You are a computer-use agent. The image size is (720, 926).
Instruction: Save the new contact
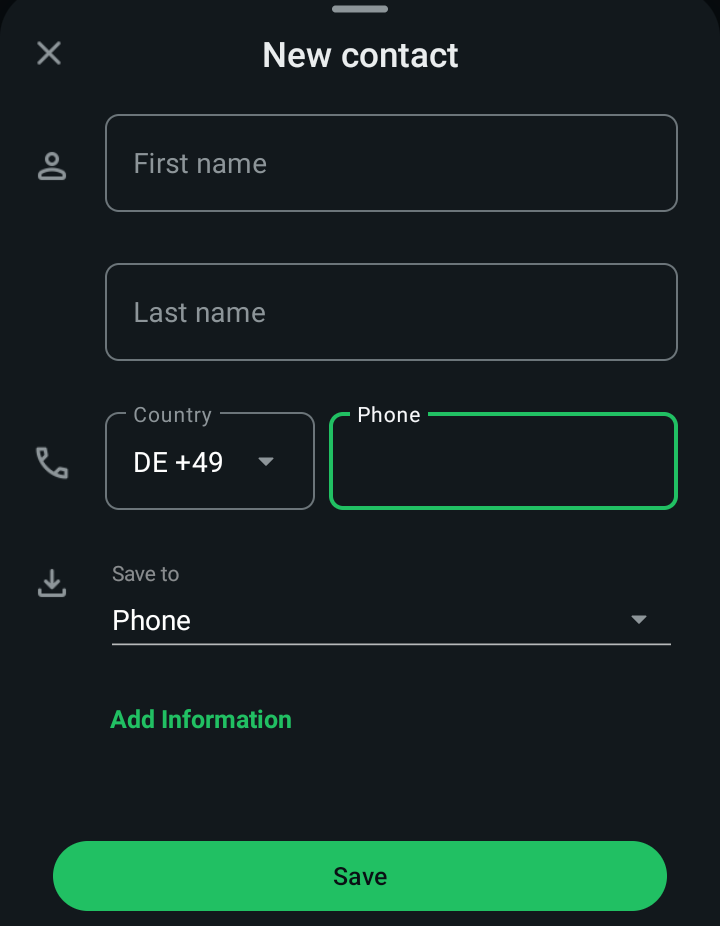[x=360, y=876]
